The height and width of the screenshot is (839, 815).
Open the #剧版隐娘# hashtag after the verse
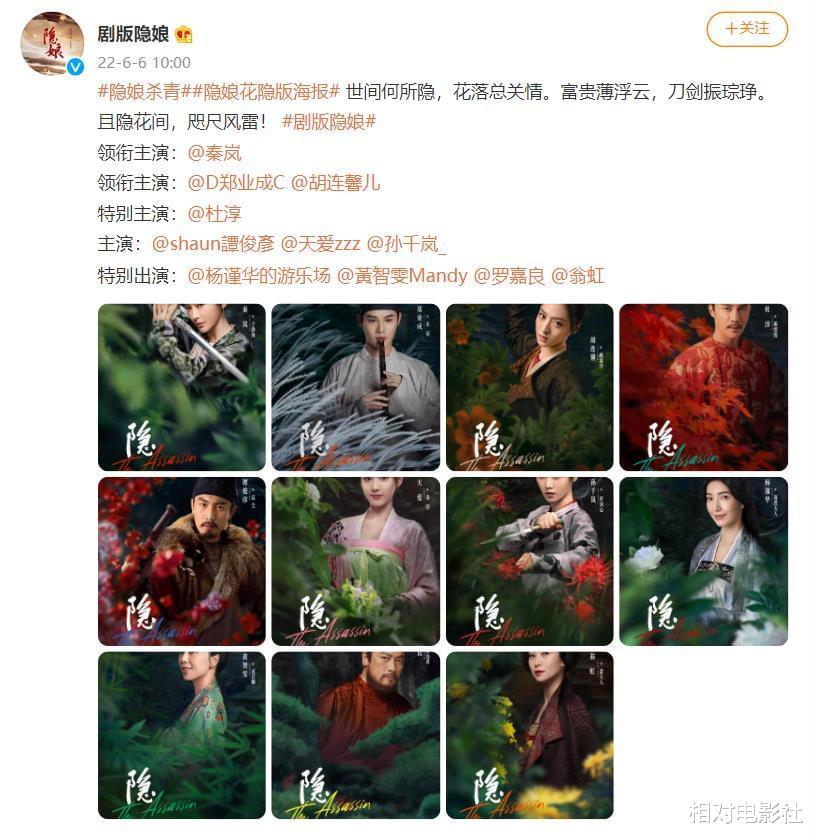click(328, 122)
